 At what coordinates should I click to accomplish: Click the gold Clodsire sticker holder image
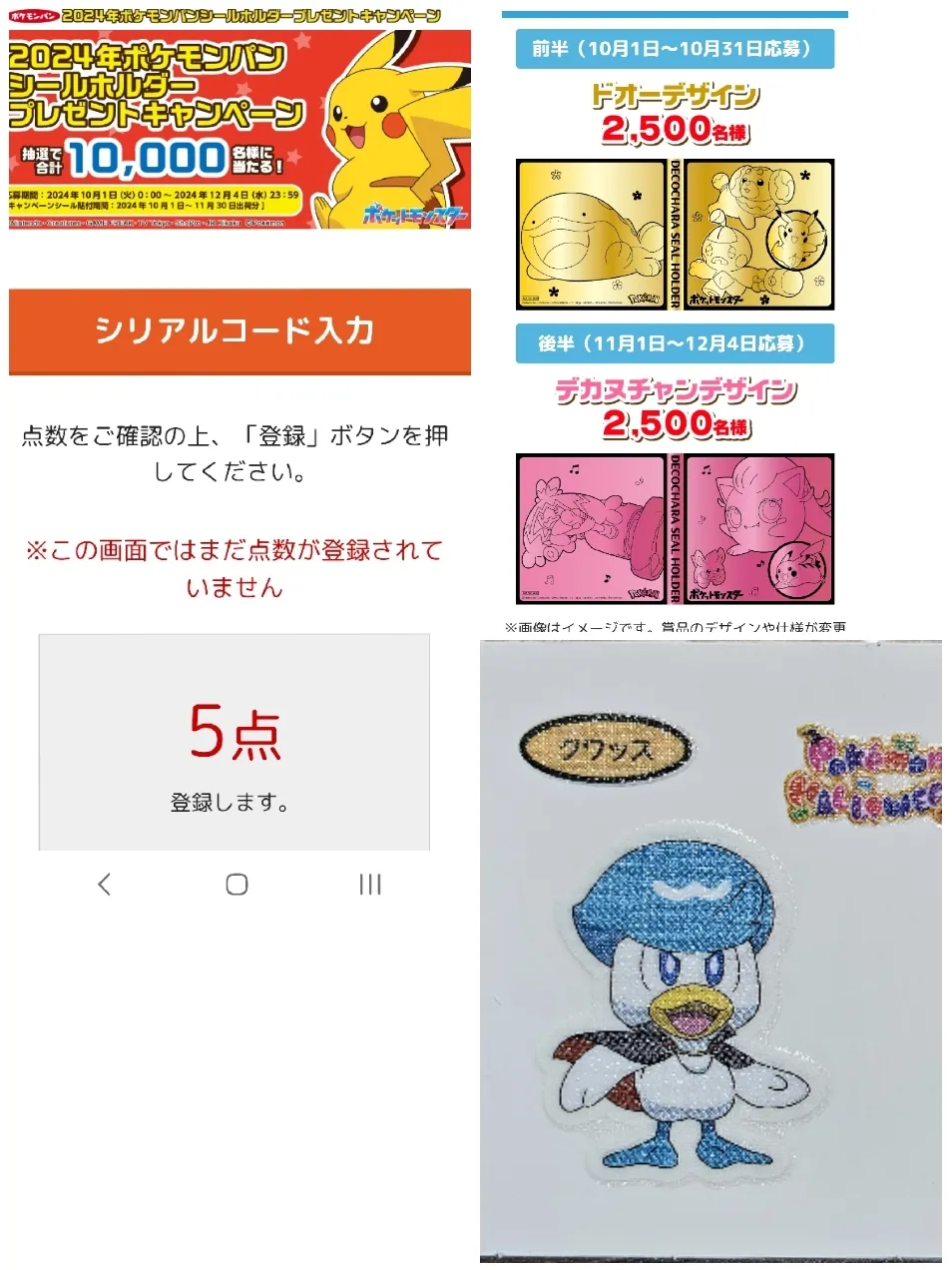589,232
